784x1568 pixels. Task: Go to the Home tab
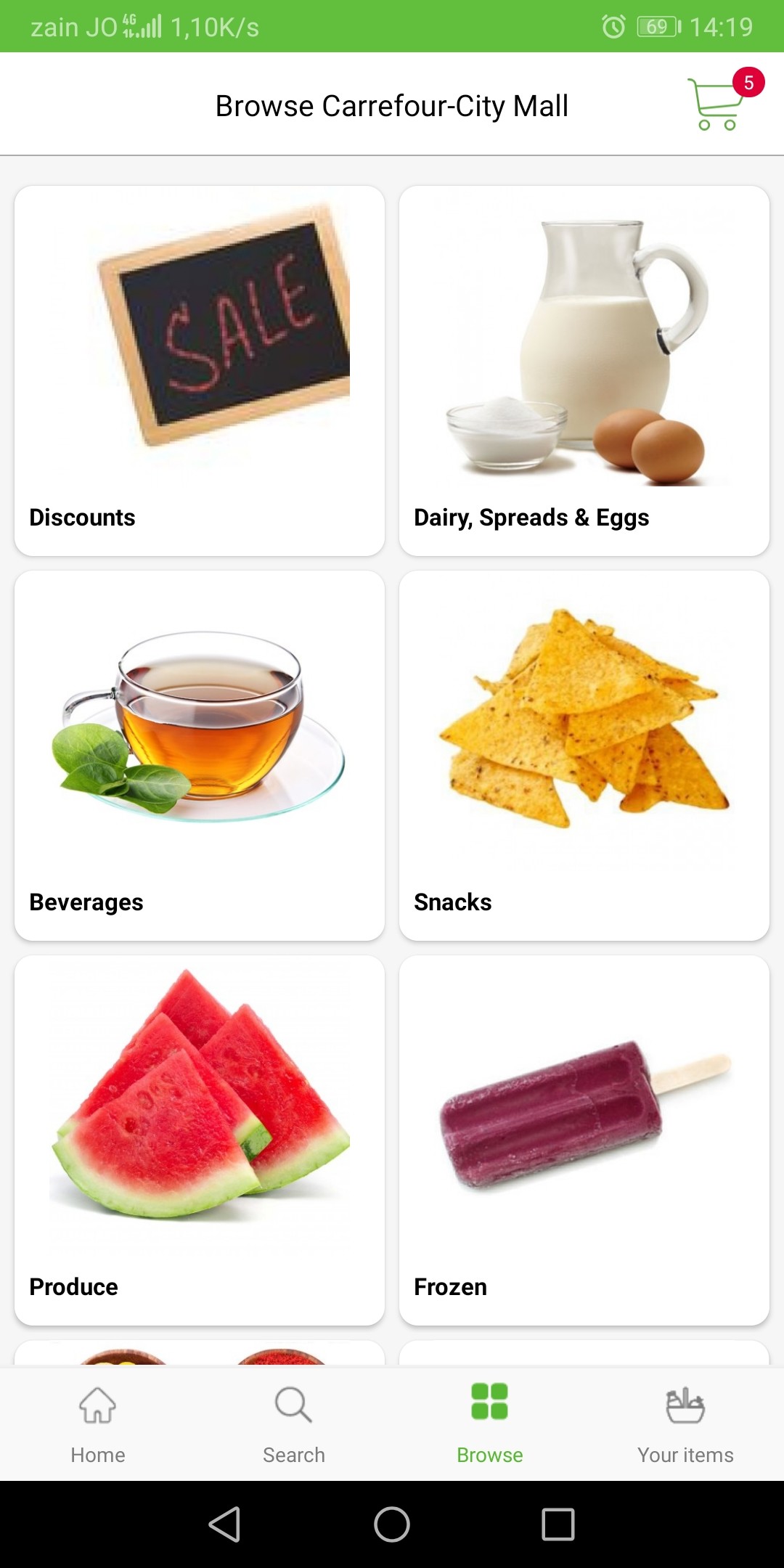98,1424
